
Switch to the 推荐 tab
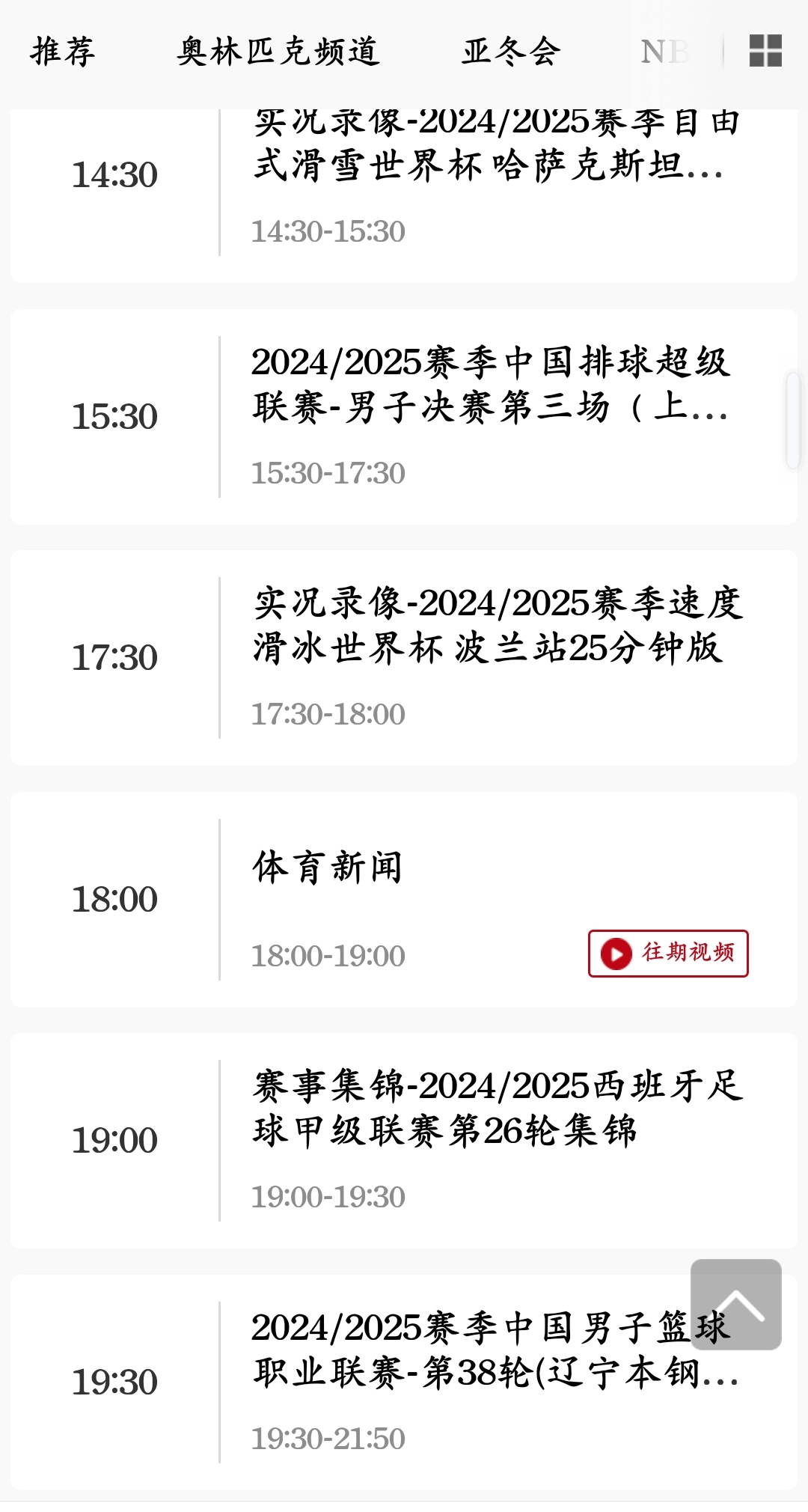63,52
